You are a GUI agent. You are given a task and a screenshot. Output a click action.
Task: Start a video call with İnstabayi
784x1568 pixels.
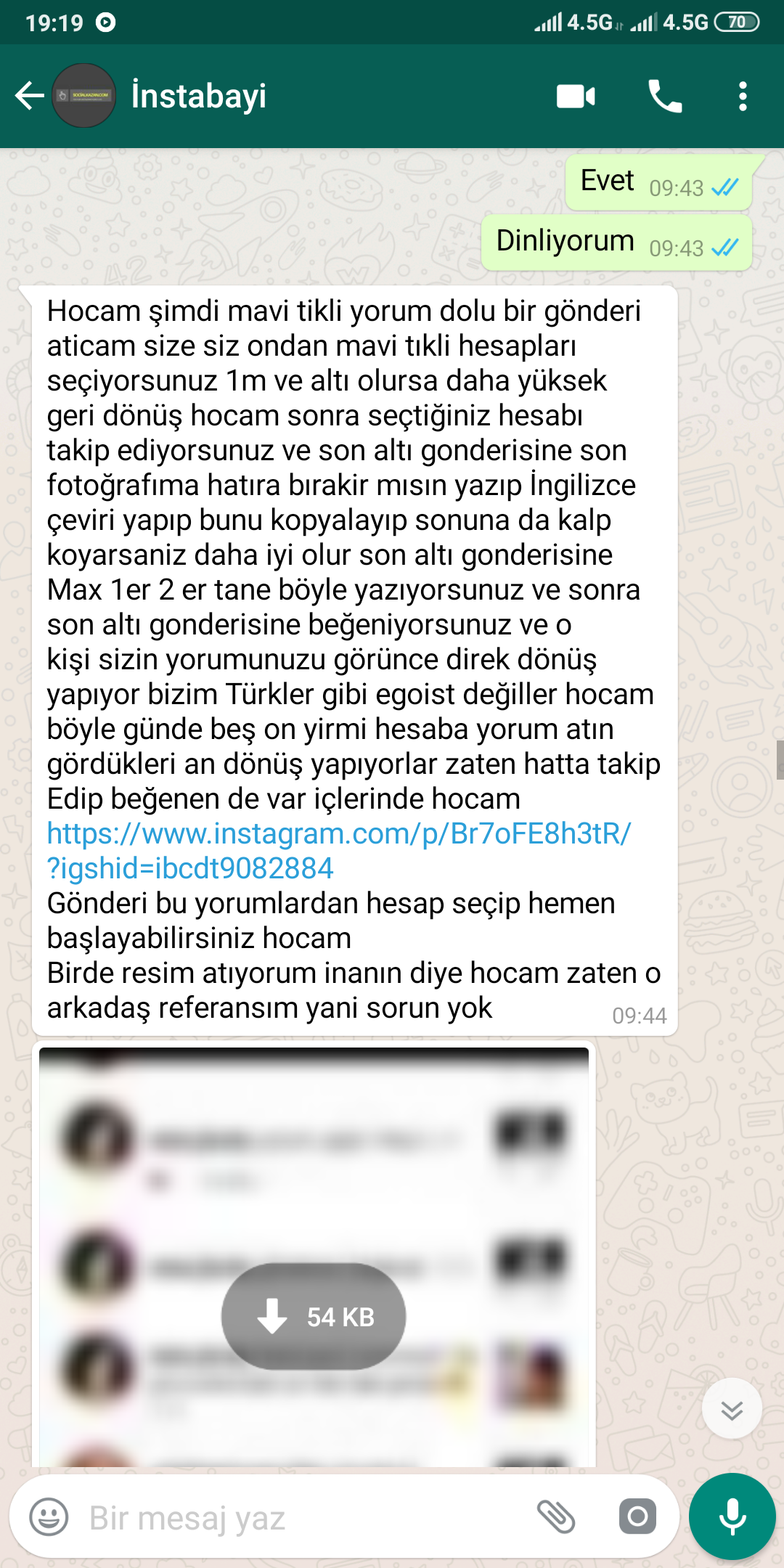[576, 96]
